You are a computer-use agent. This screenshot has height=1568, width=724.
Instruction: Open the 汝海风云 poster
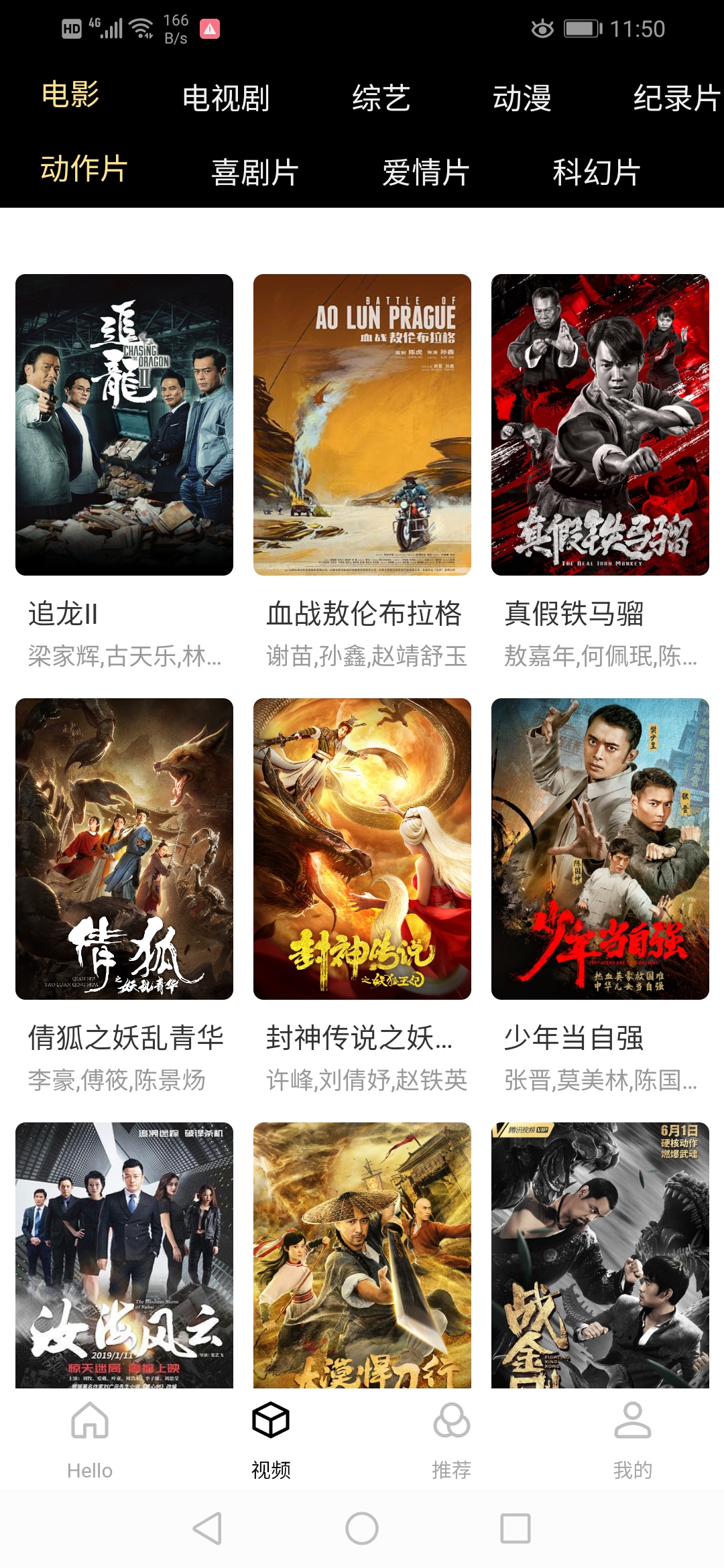(x=124, y=1254)
